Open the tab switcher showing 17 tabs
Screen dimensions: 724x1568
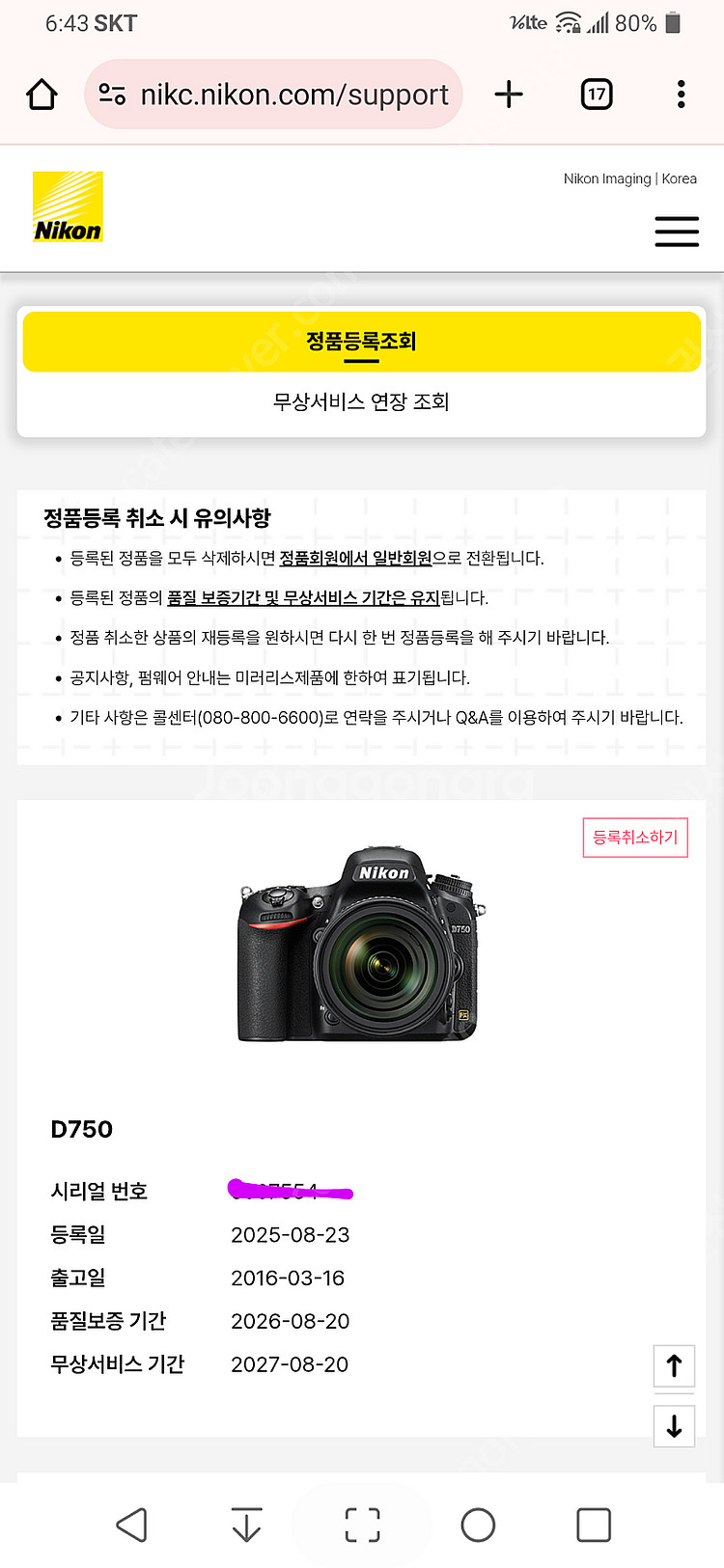coord(597,95)
